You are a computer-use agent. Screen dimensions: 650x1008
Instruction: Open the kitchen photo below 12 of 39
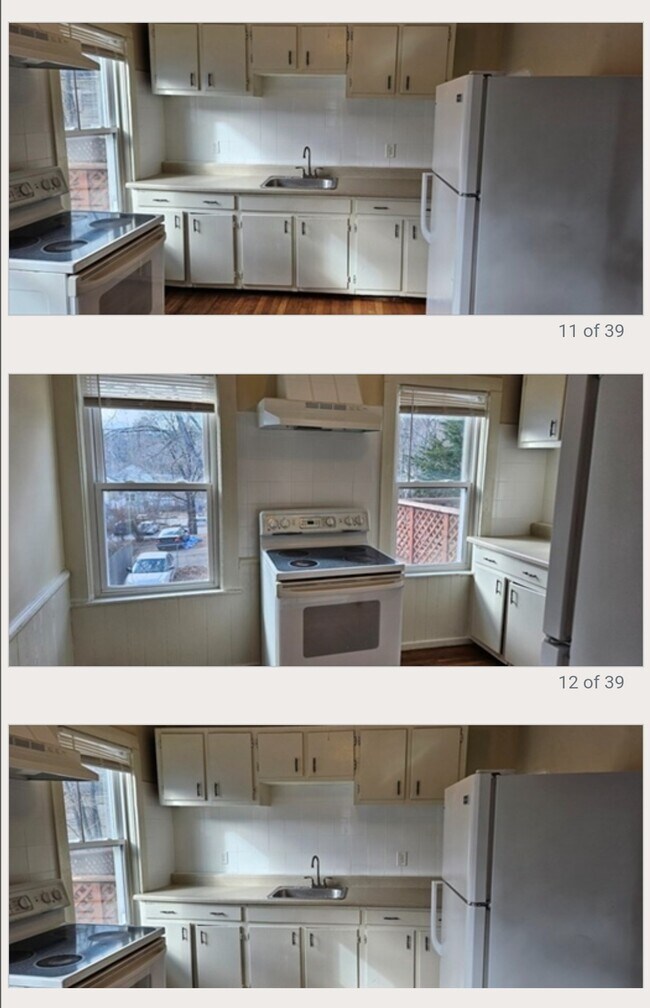325,856
